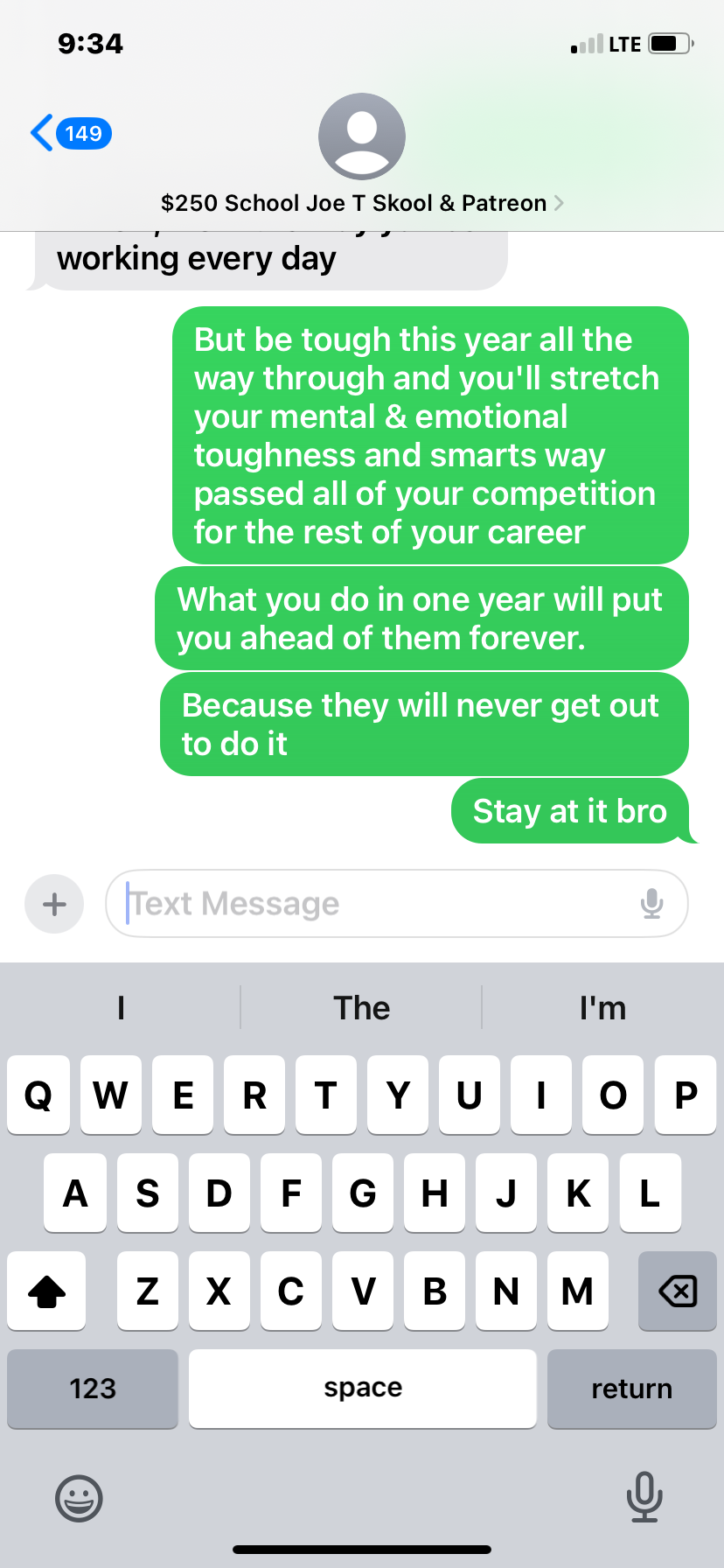The width and height of the screenshot is (724, 1568).
Task: Tap the backspace key
Action: click(677, 1291)
